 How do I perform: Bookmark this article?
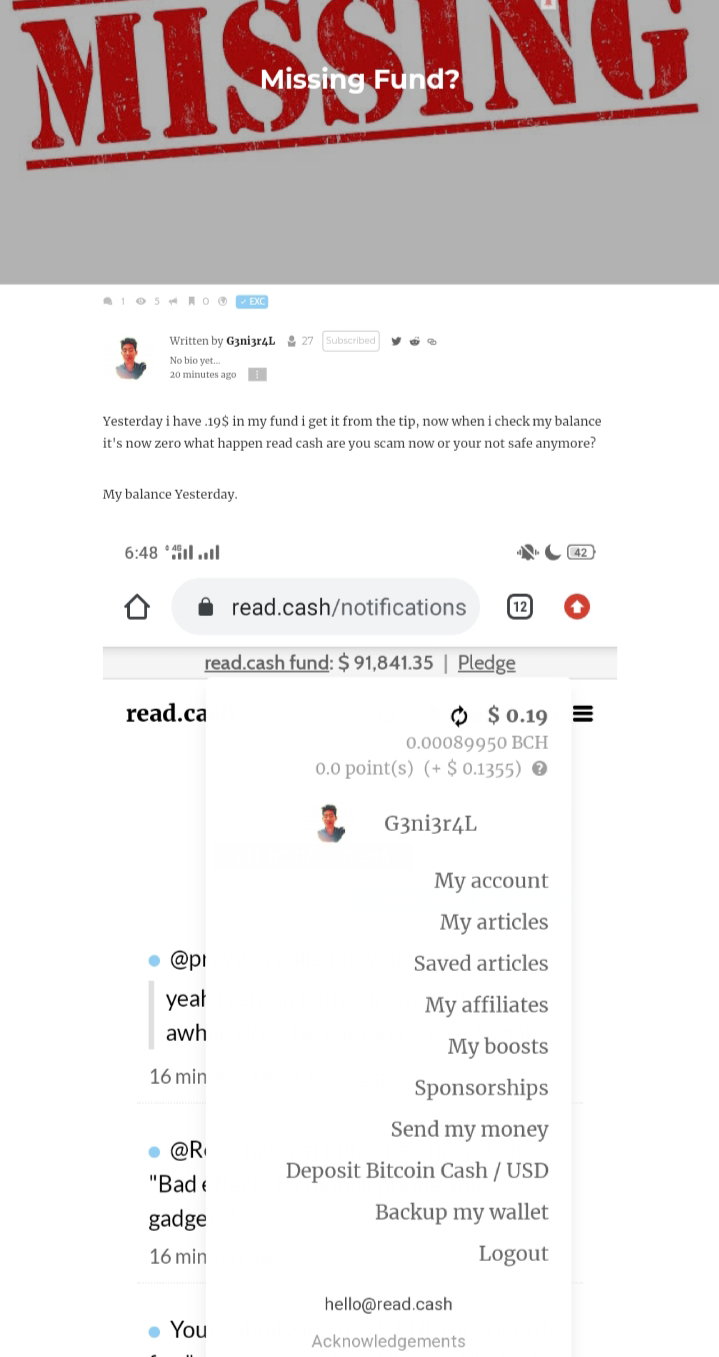[x=192, y=301]
